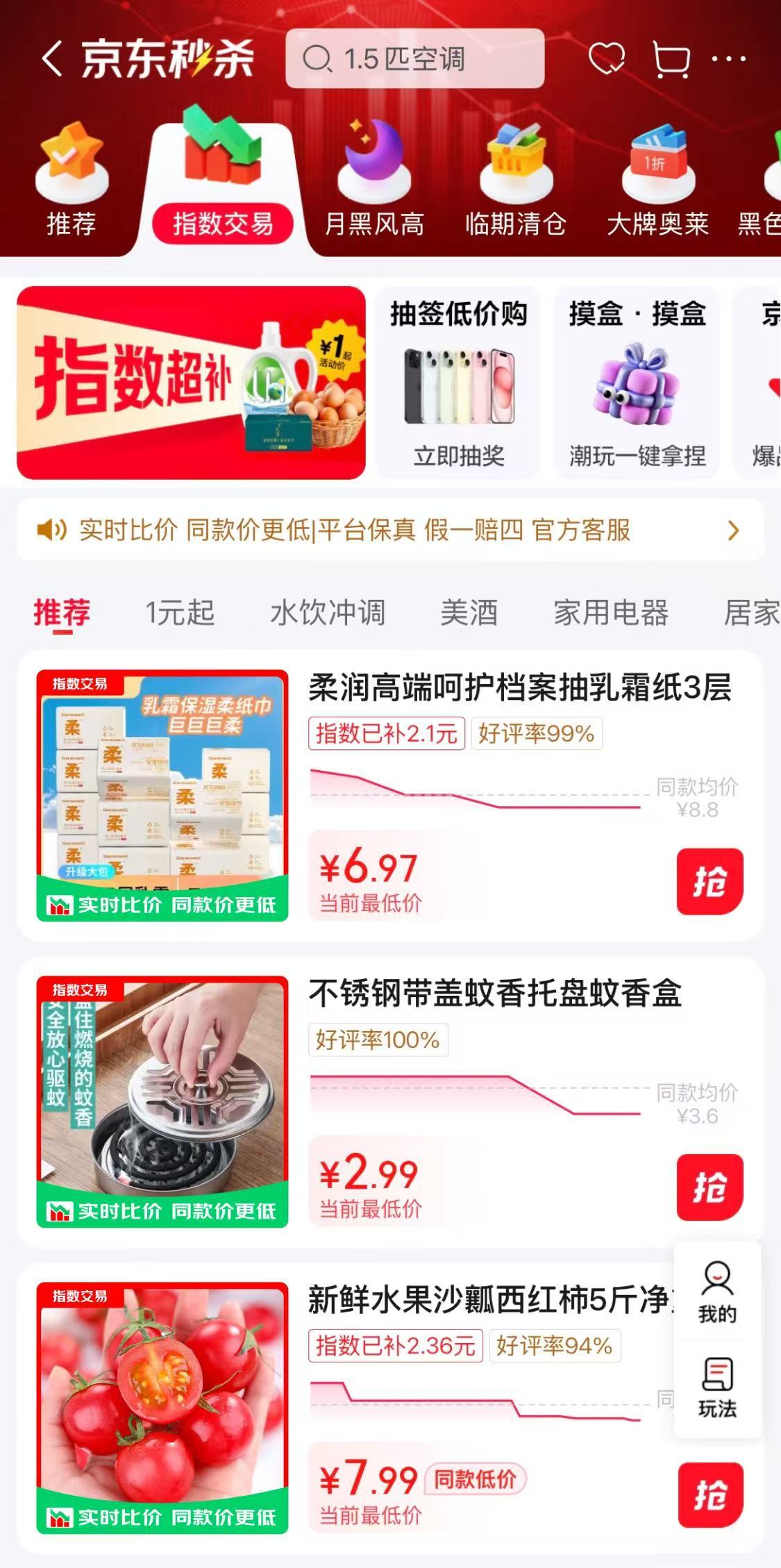Open the 实时比价 notice bar

[x=390, y=530]
